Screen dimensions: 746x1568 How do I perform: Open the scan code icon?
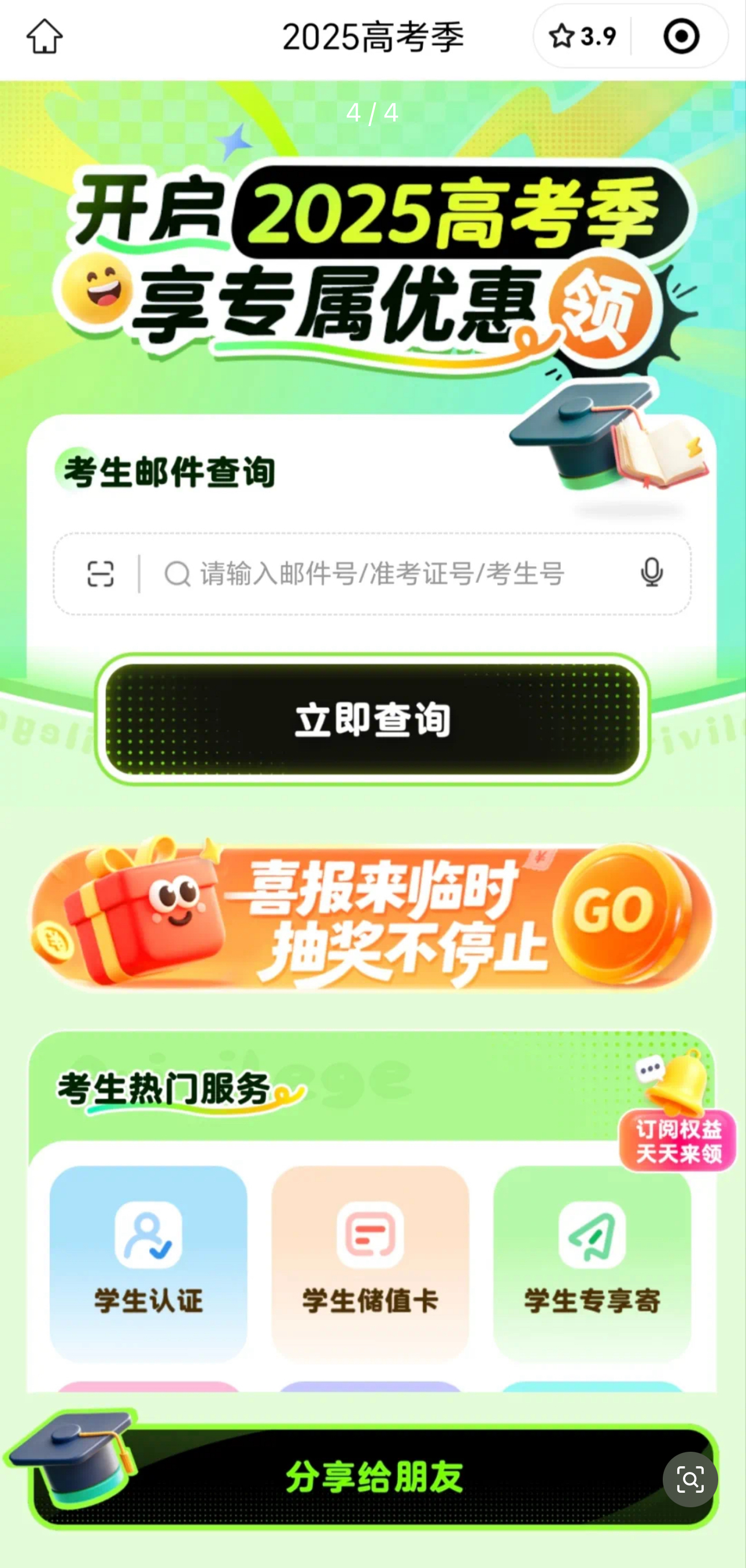(x=101, y=573)
